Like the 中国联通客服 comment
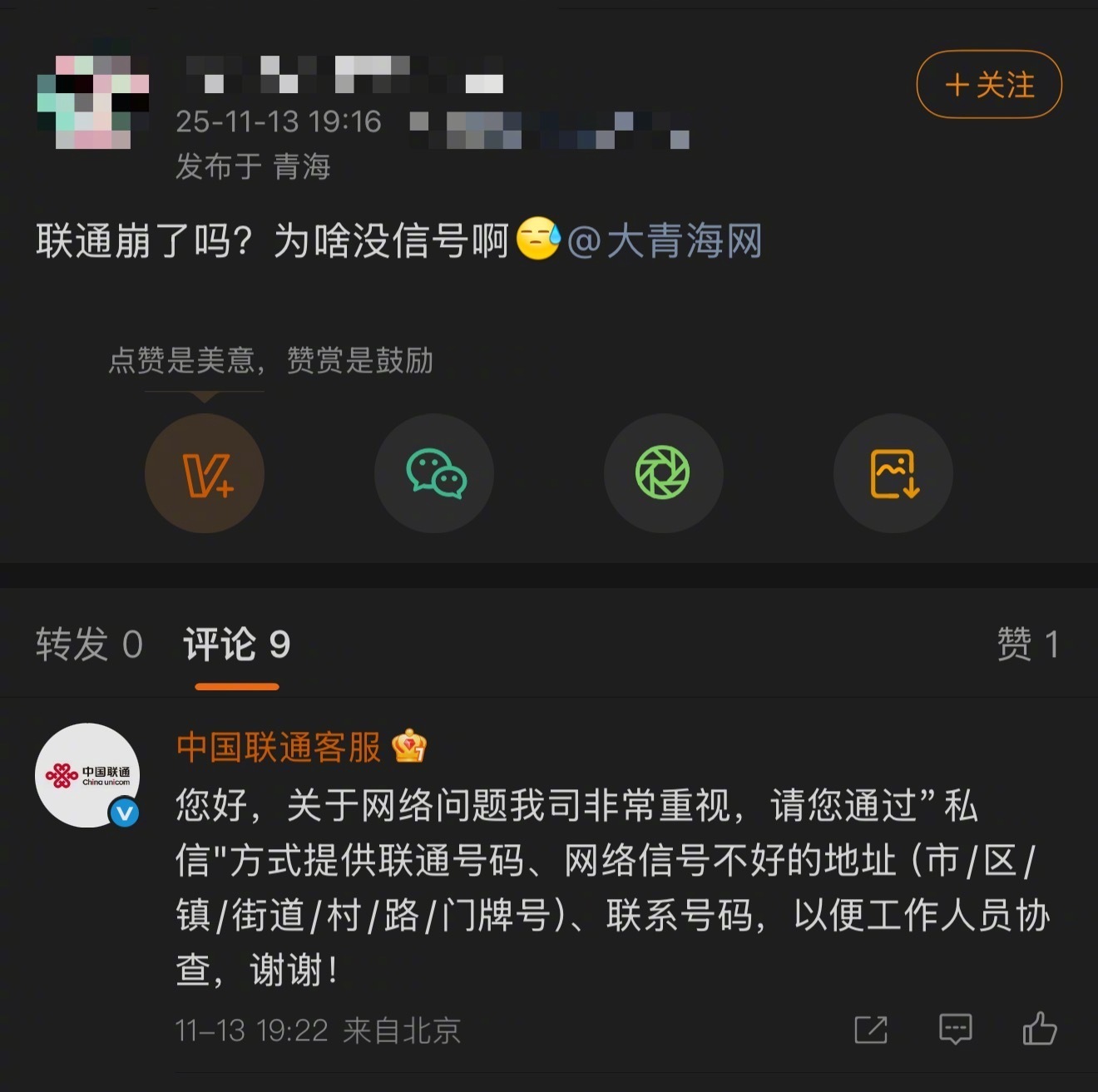 pos(1039,1030)
